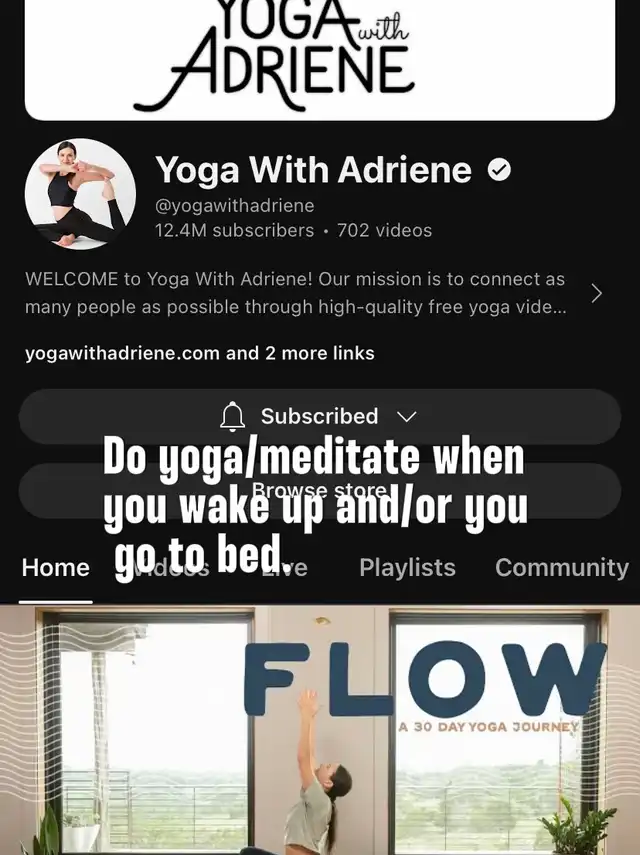Tap the Browse store button
Image resolution: width=640 pixels, height=855 pixels.
319,490
